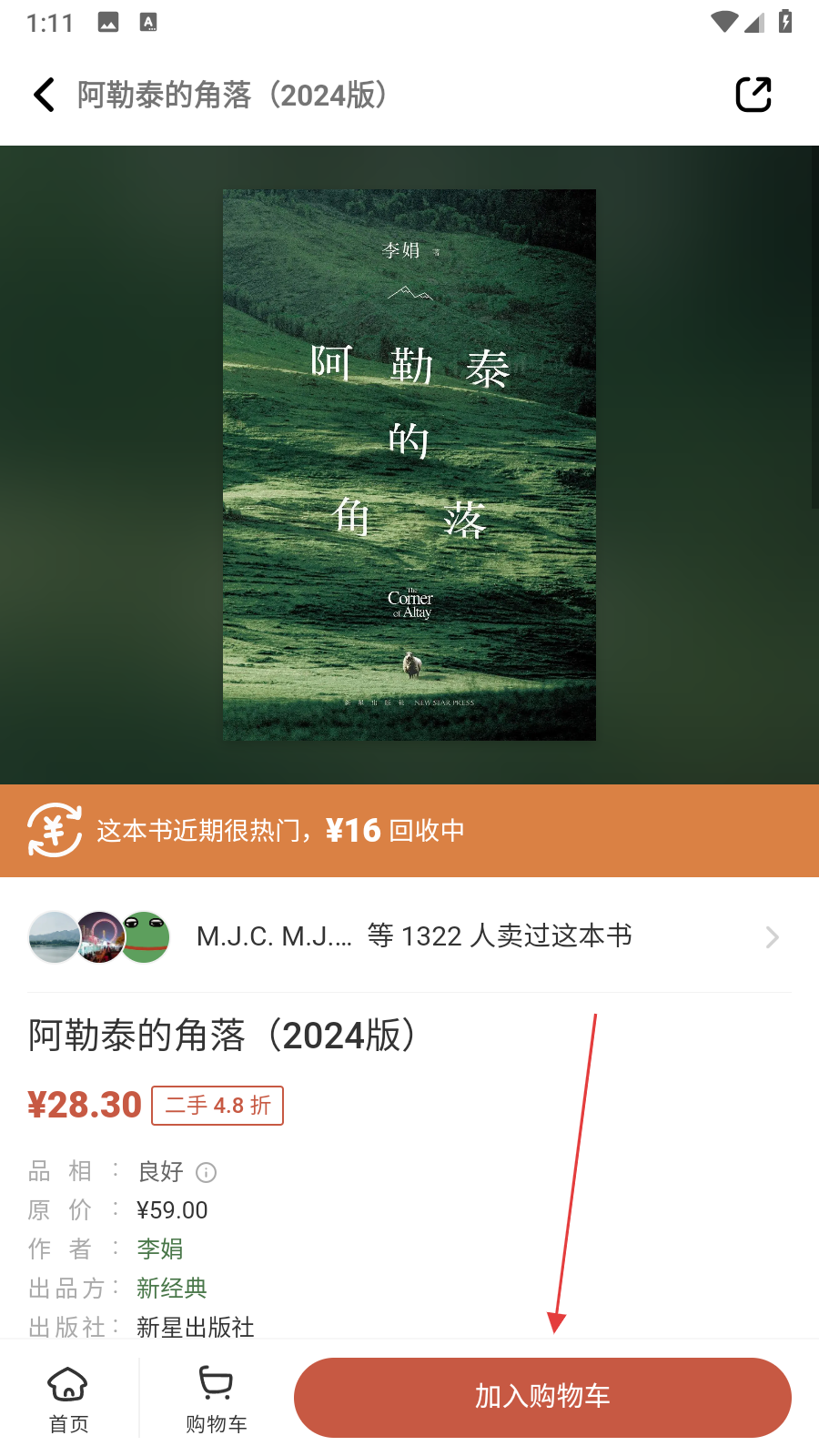The image size is (819, 1456).
Task: Go to 首页 home tab
Action: pyautogui.click(x=68, y=1399)
